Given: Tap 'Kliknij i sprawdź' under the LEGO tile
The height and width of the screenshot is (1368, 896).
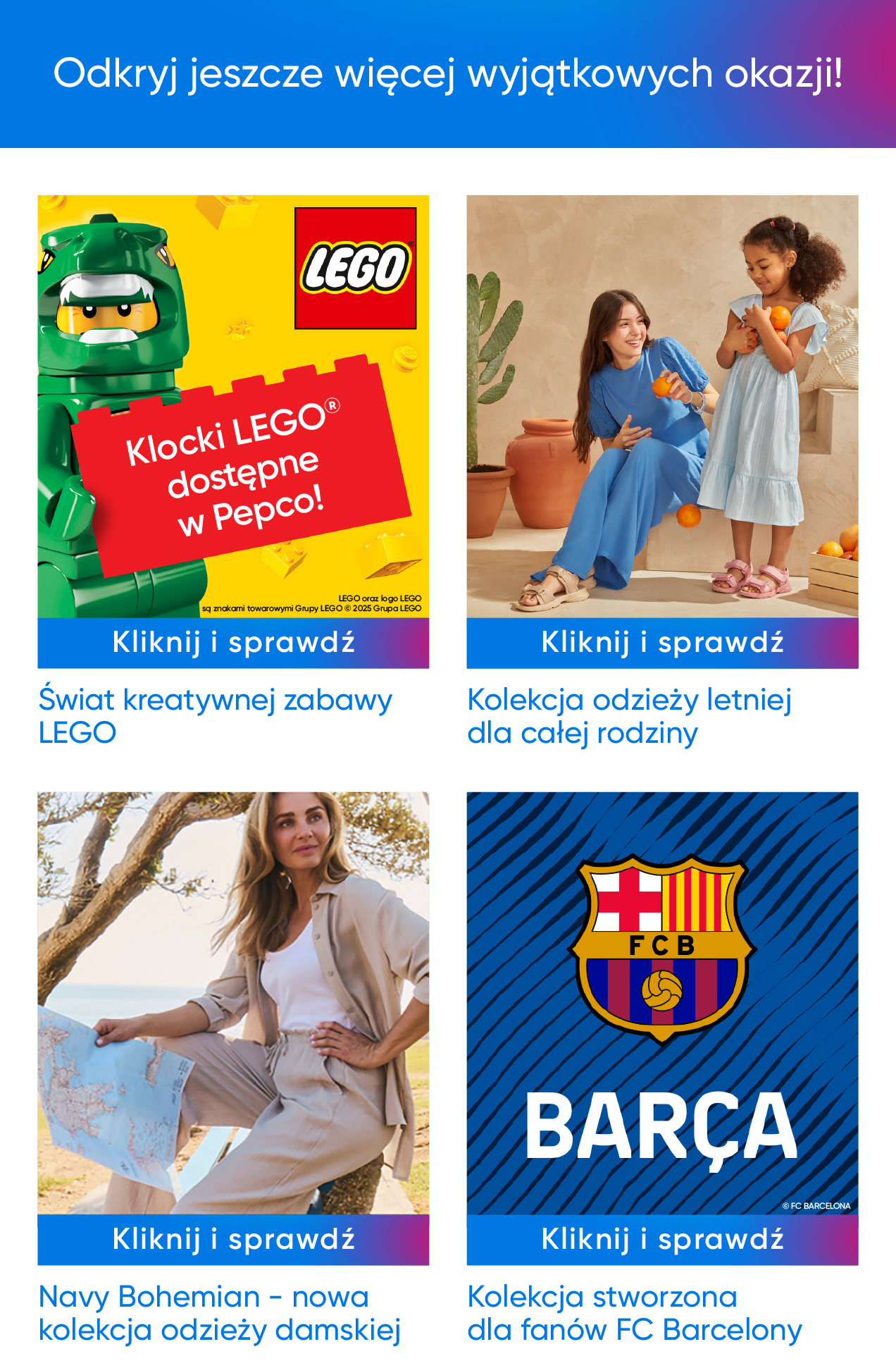Looking at the screenshot, I should 233,643.
